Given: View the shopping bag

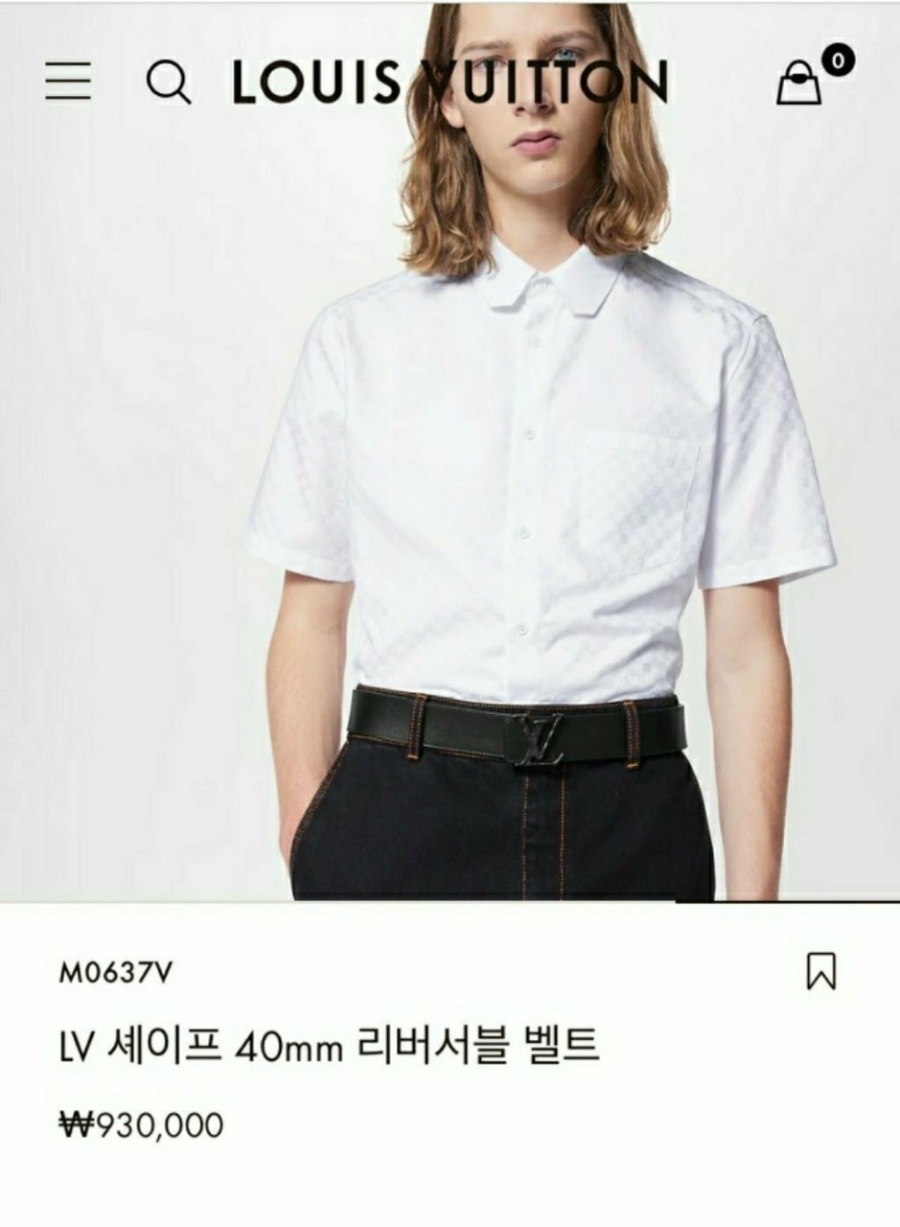Looking at the screenshot, I should [x=801, y=82].
